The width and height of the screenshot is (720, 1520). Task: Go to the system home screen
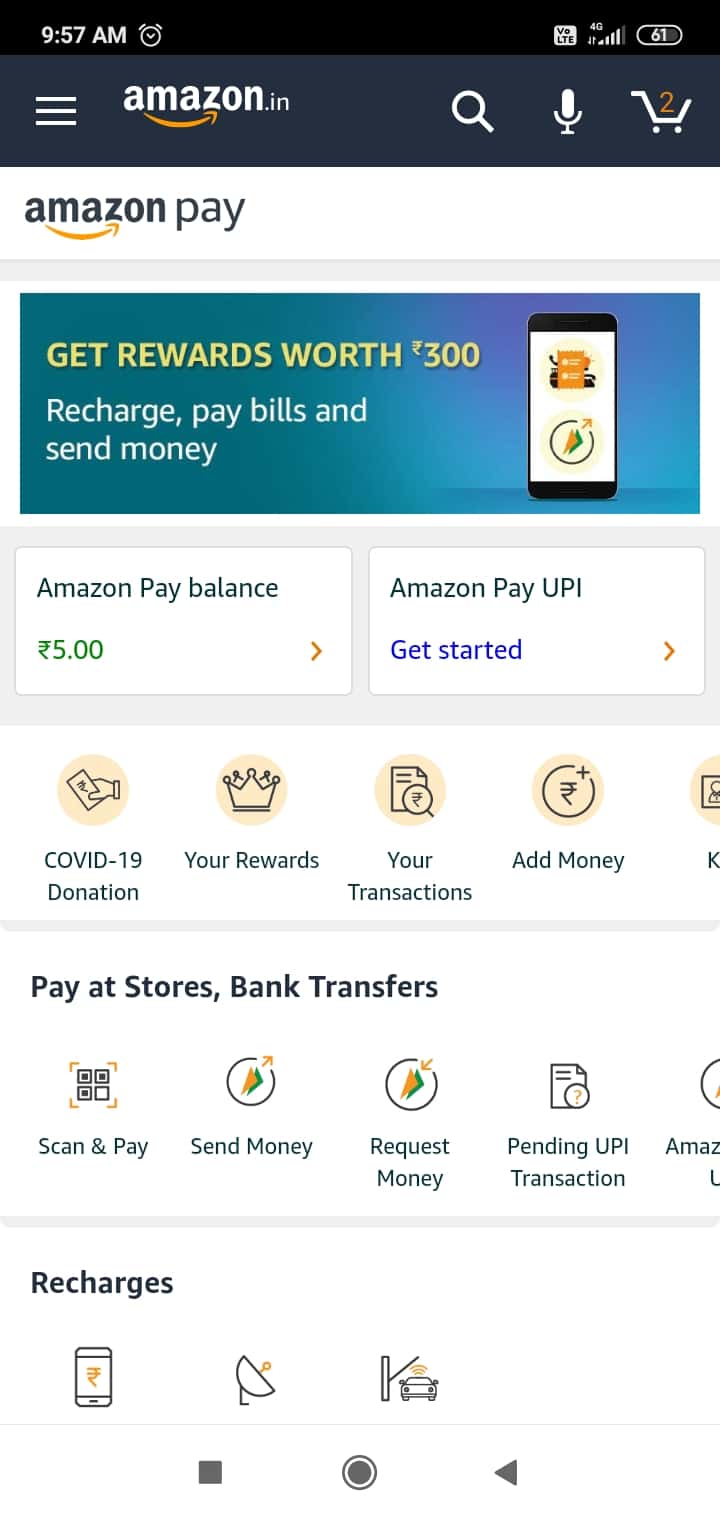359,1472
